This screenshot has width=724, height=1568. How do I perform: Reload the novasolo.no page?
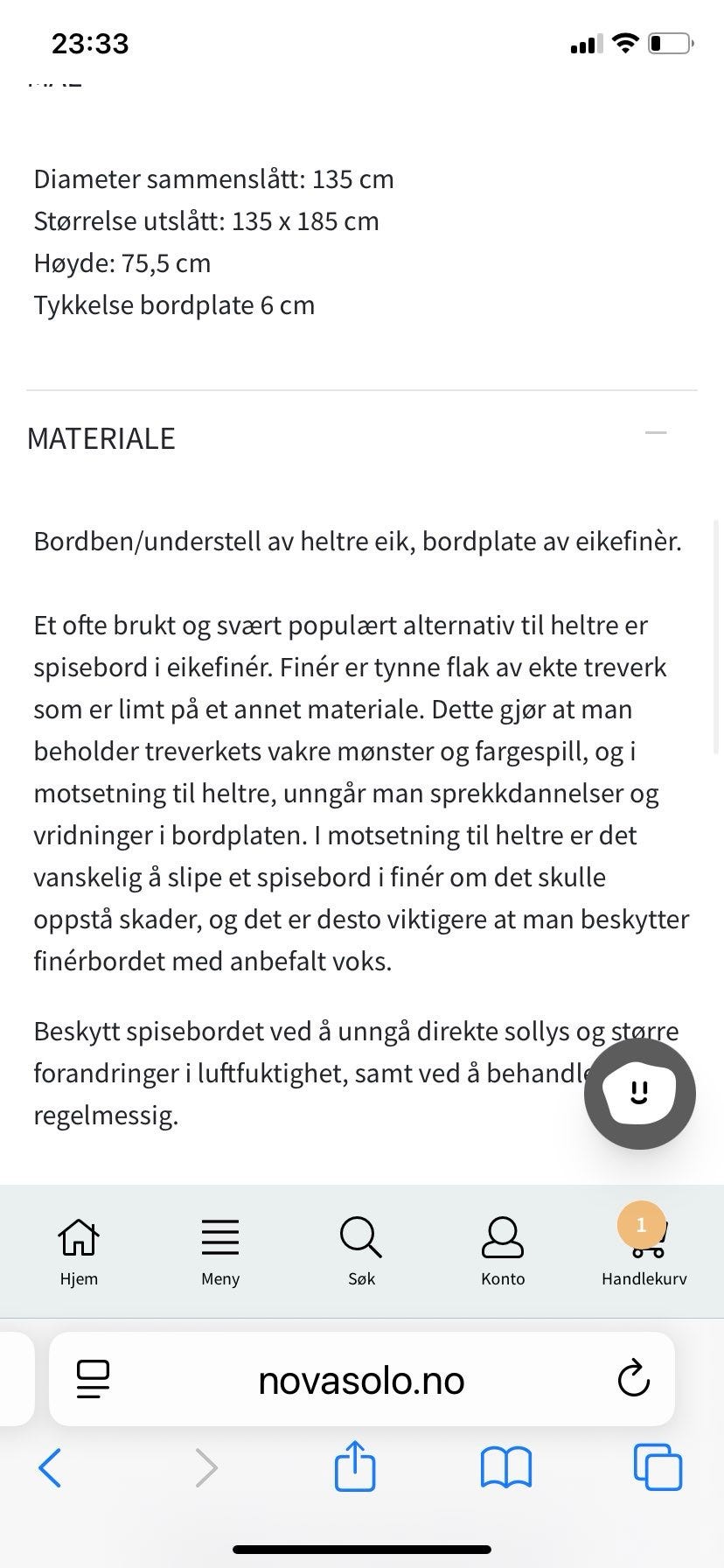point(633,1380)
